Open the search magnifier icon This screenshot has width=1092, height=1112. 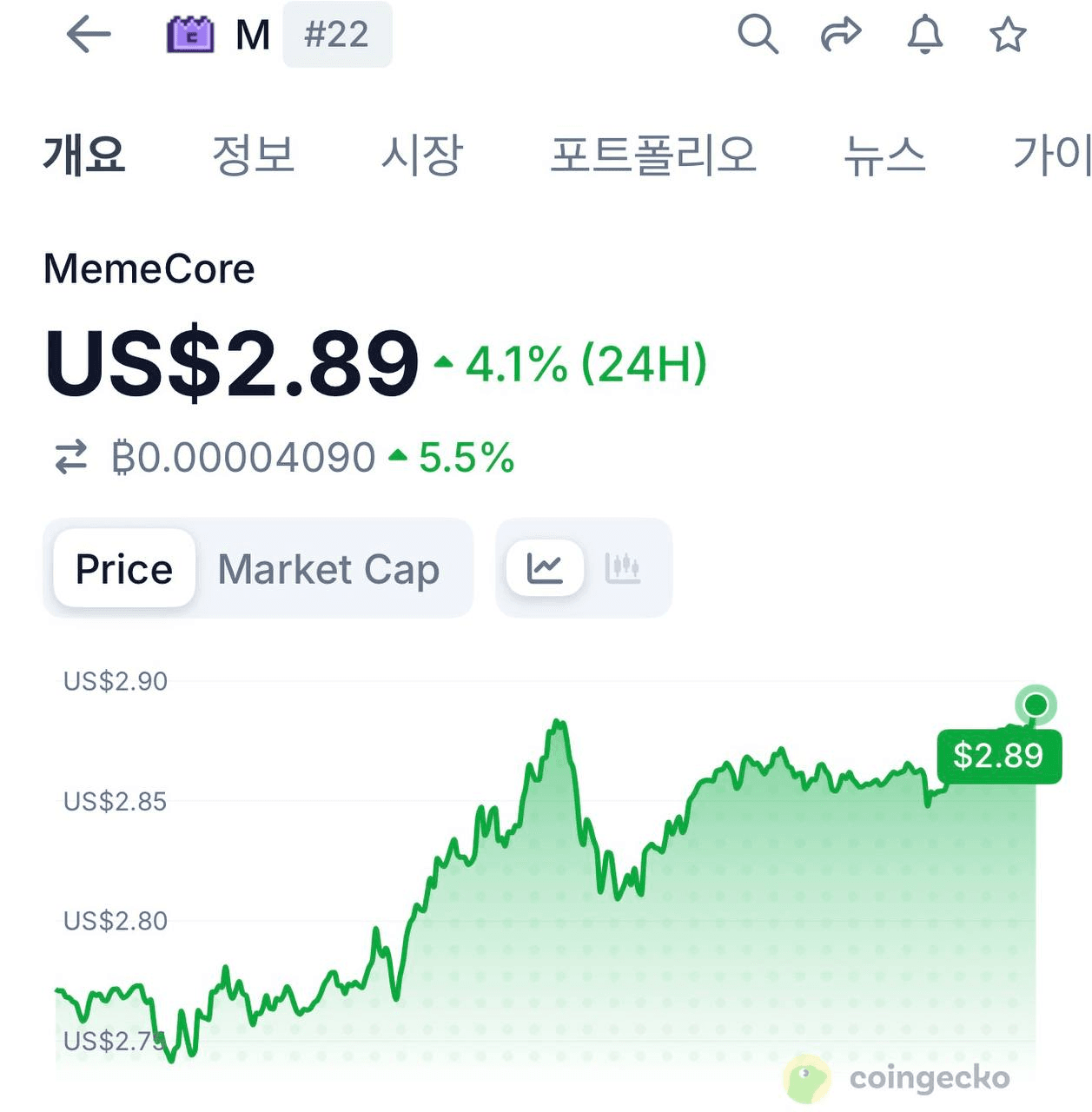pyautogui.click(x=757, y=35)
